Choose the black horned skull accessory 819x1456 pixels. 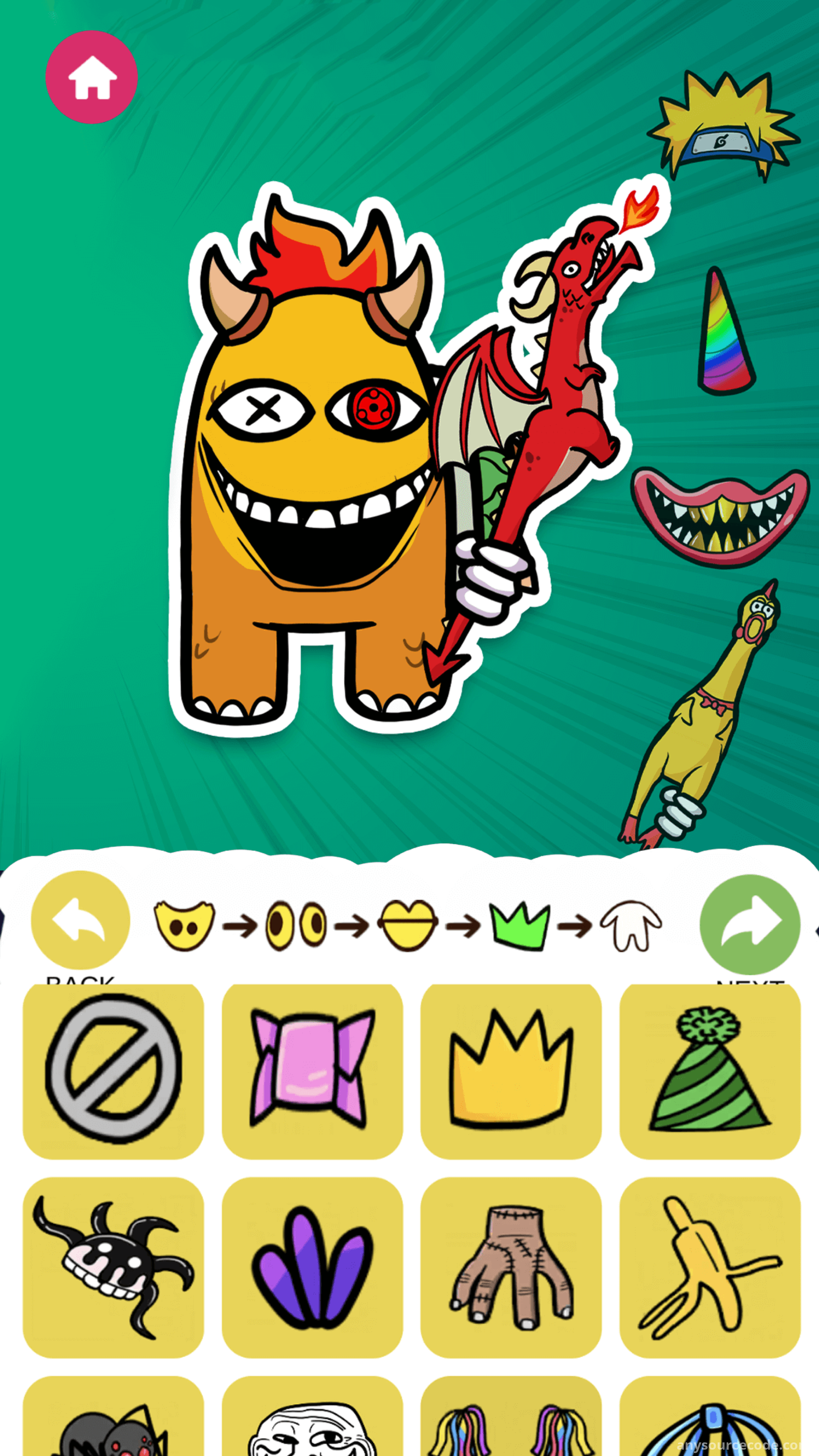click(x=113, y=1267)
